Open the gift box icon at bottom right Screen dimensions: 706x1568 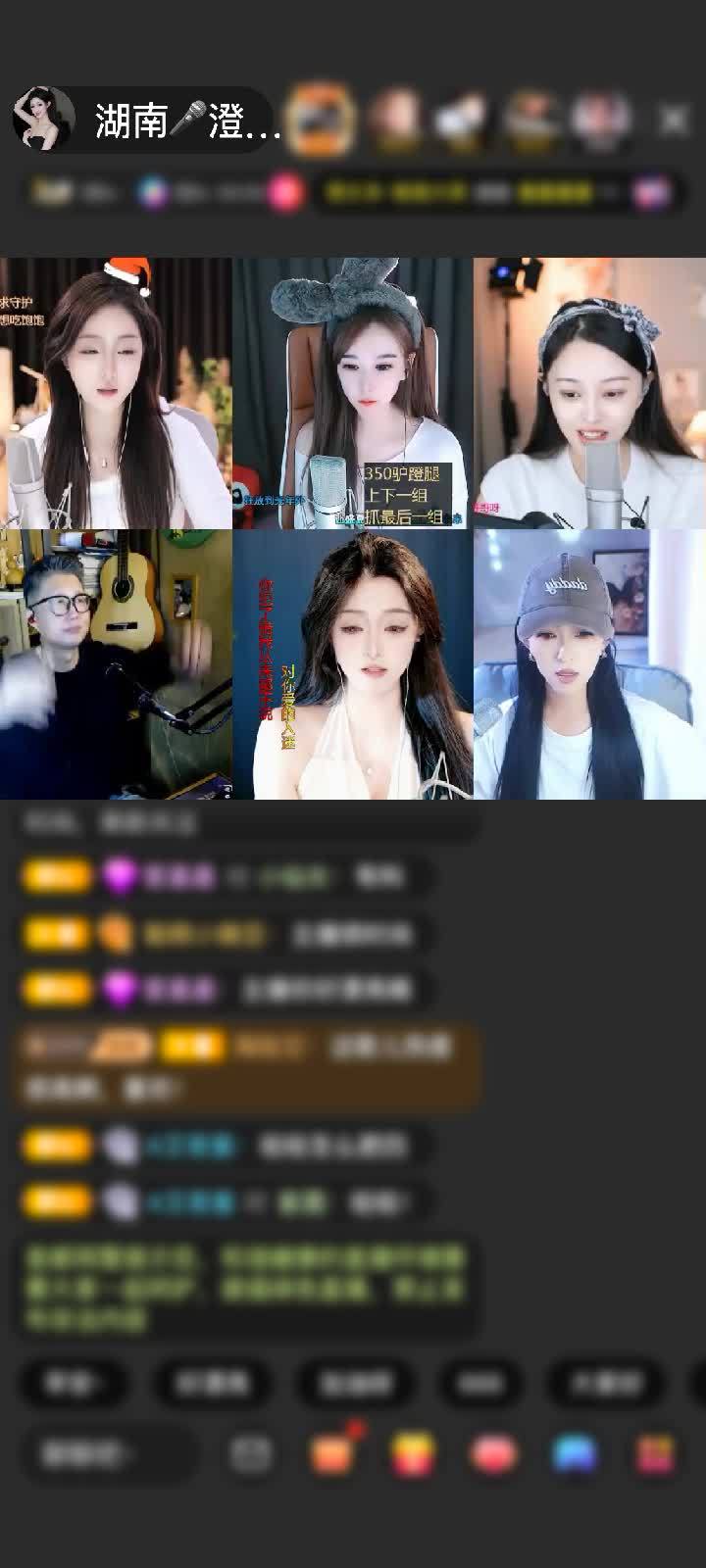654,1454
